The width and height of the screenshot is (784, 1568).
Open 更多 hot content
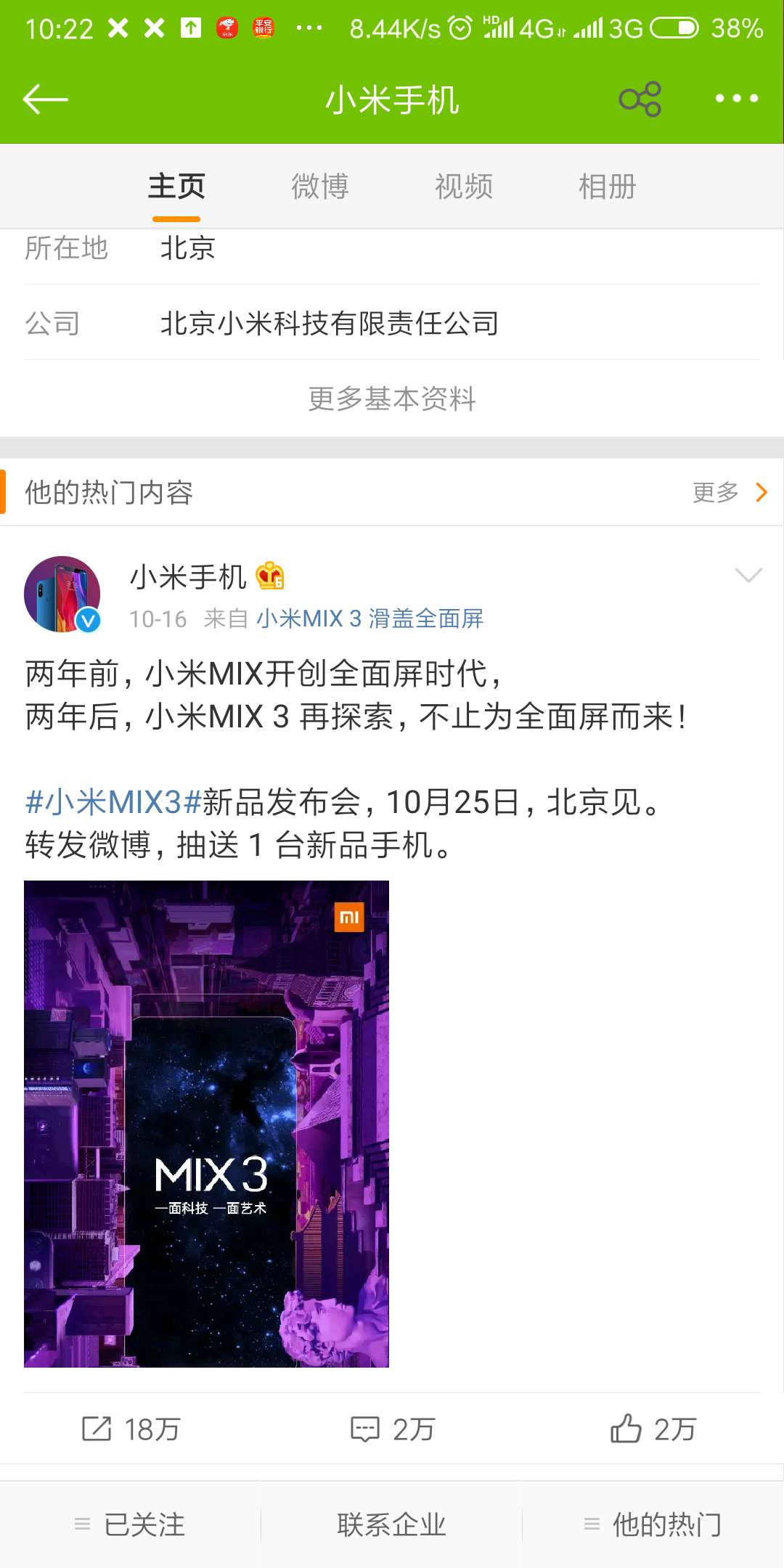click(730, 492)
